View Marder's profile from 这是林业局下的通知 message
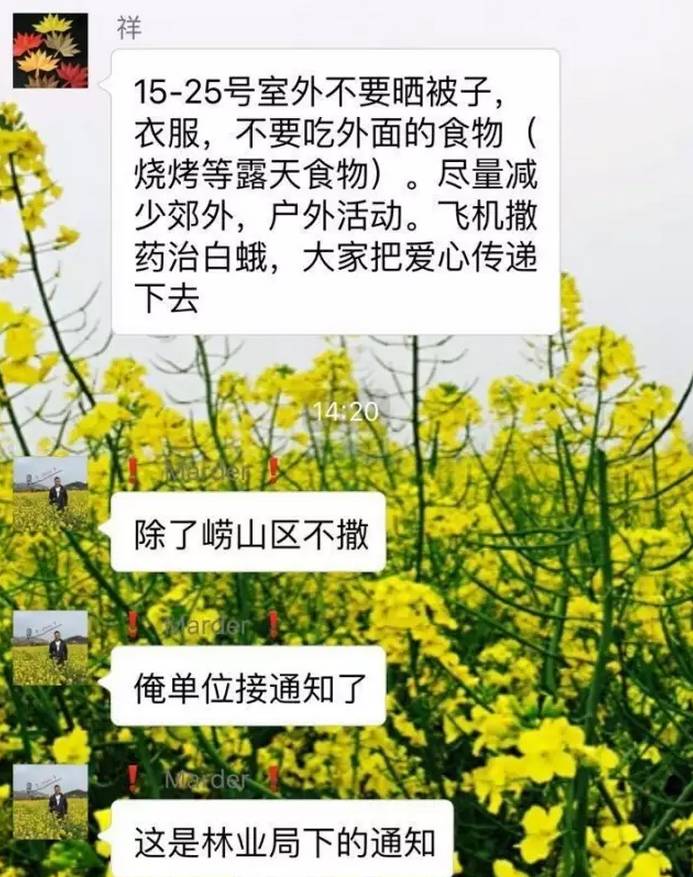Image resolution: width=693 pixels, height=877 pixels. point(50,802)
